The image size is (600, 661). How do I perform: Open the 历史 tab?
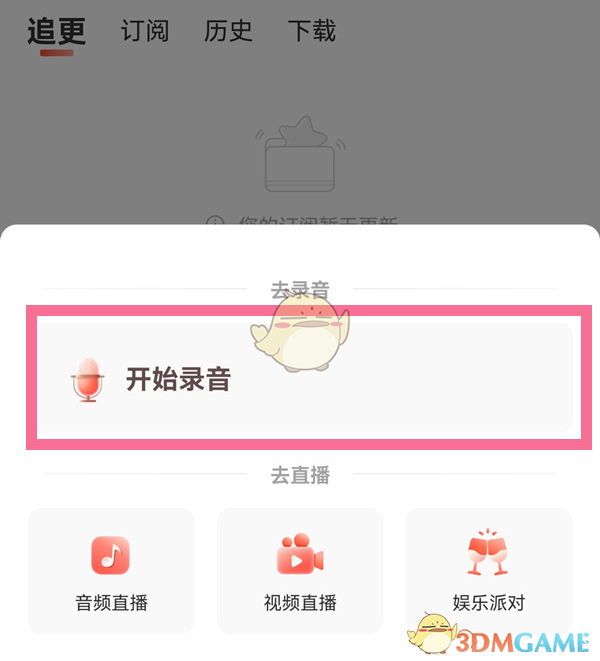point(228,31)
